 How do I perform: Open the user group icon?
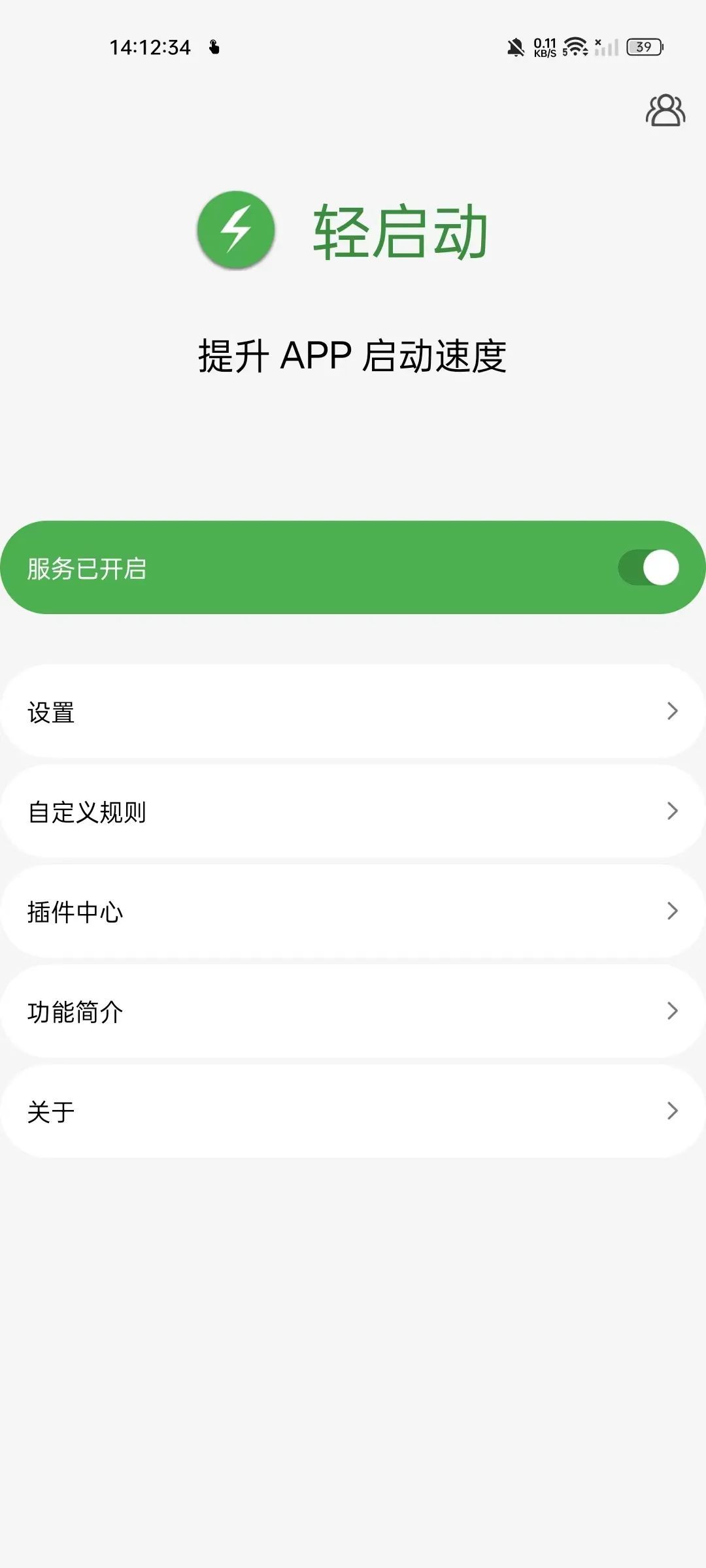pos(665,110)
